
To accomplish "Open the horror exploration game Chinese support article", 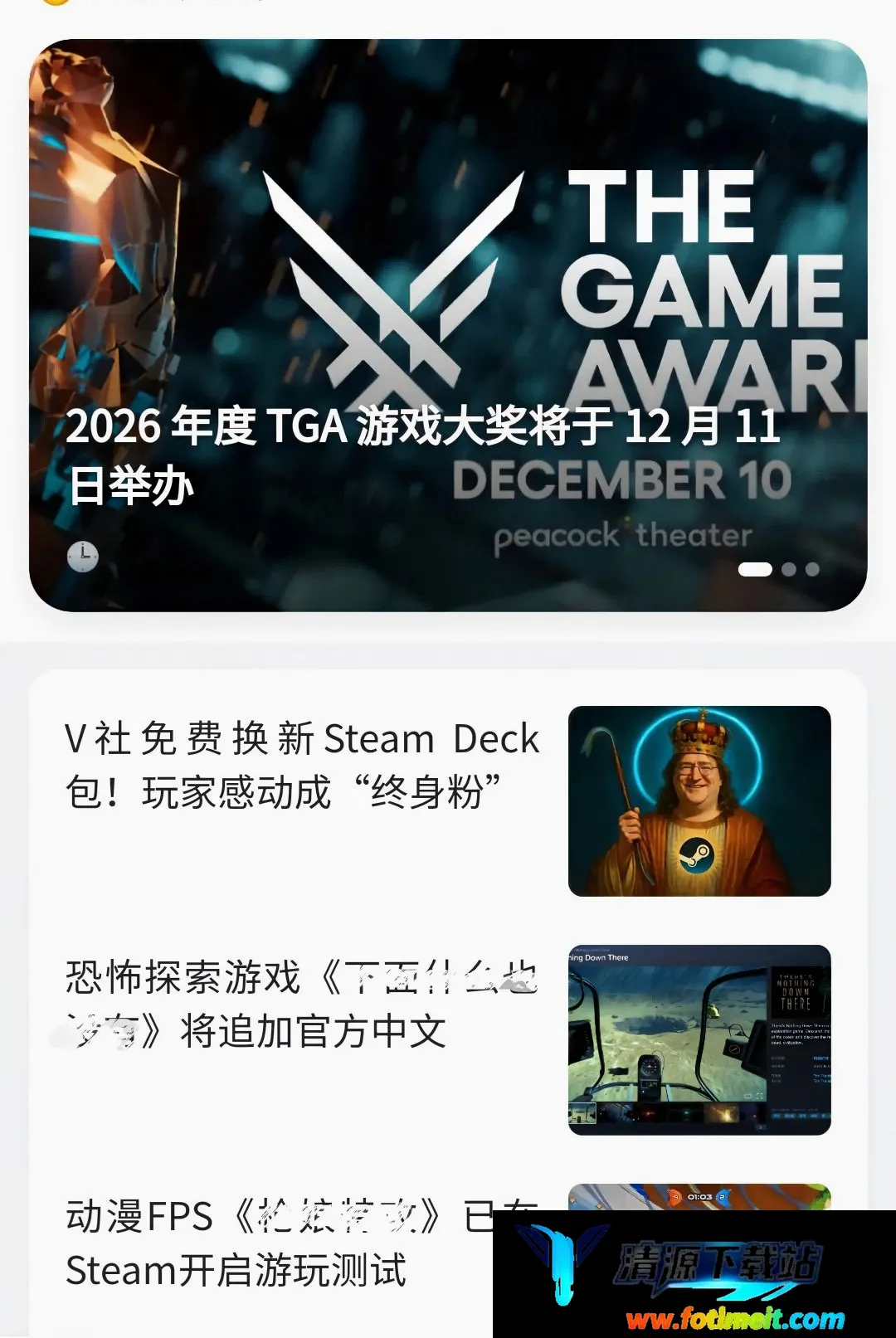I will coord(448,1039).
